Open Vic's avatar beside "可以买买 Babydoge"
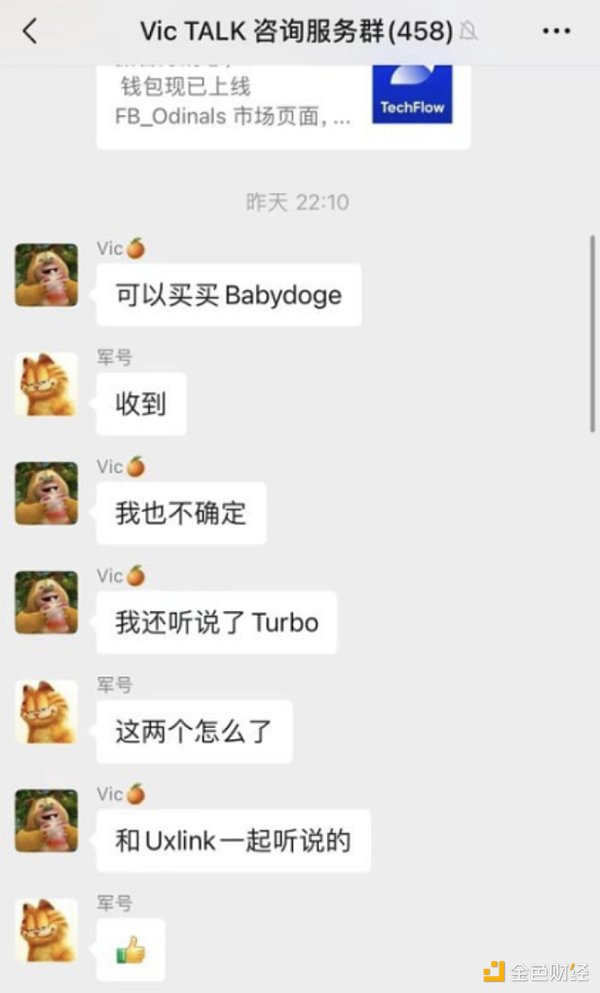Viewport: 600px width, 993px height. click(46, 275)
